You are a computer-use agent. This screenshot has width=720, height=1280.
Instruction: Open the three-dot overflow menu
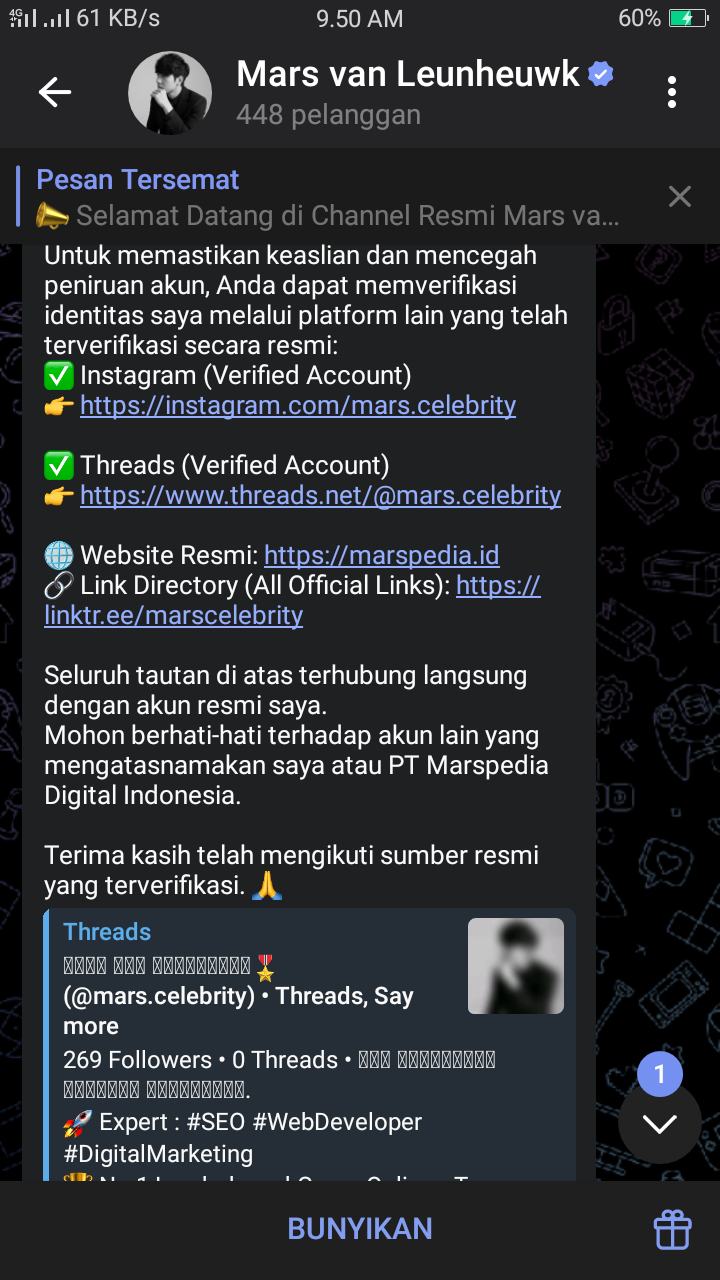click(x=672, y=93)
